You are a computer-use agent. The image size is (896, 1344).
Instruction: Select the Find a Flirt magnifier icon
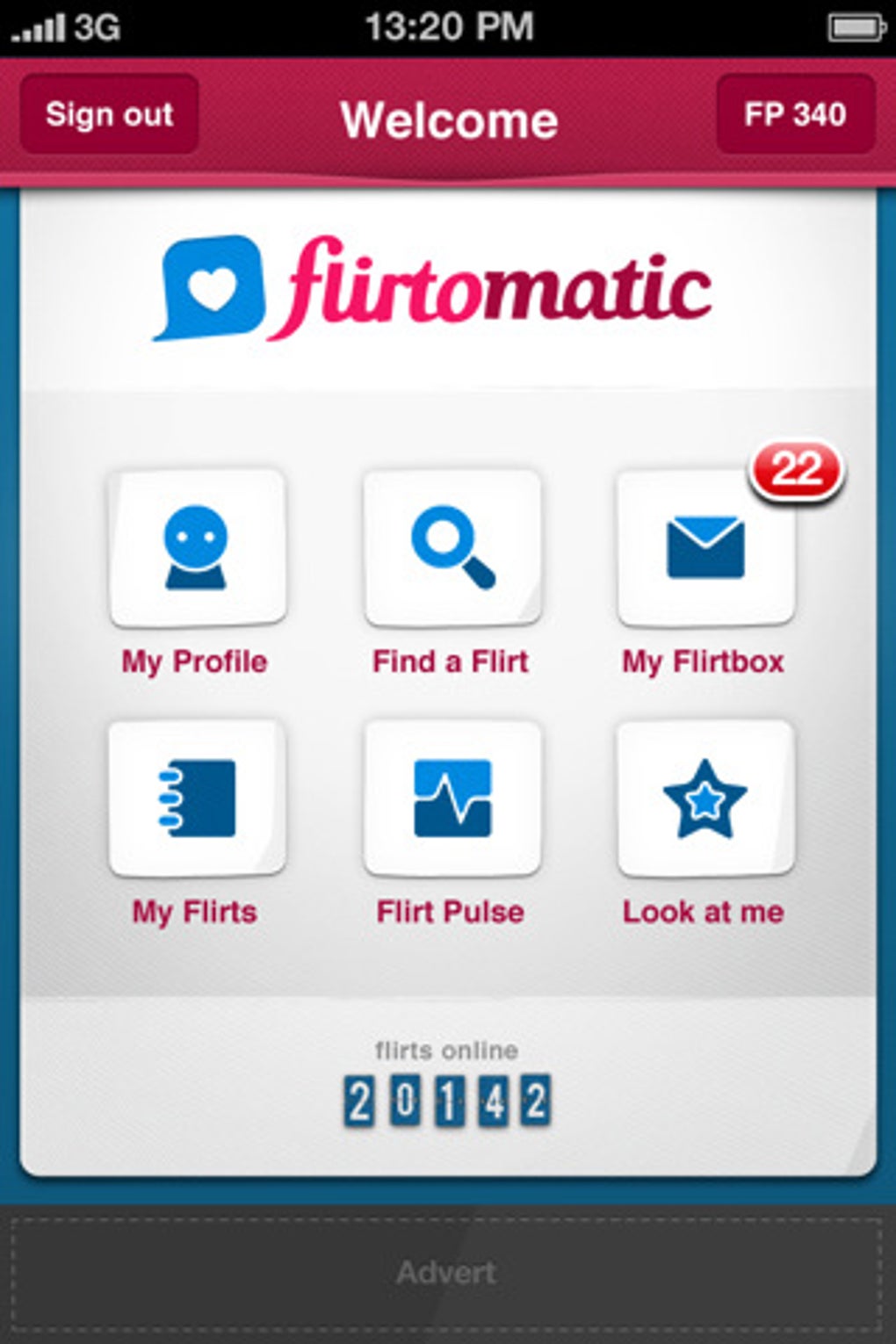tap(451, 547)
